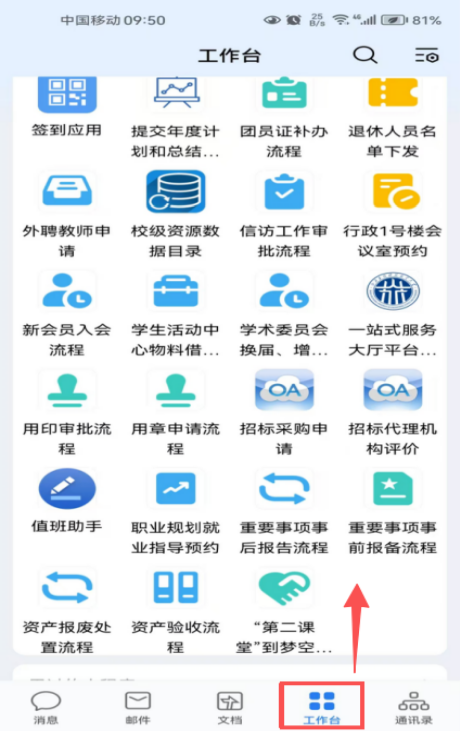
Task: Open the search magnifier icon
Action: 365,55
